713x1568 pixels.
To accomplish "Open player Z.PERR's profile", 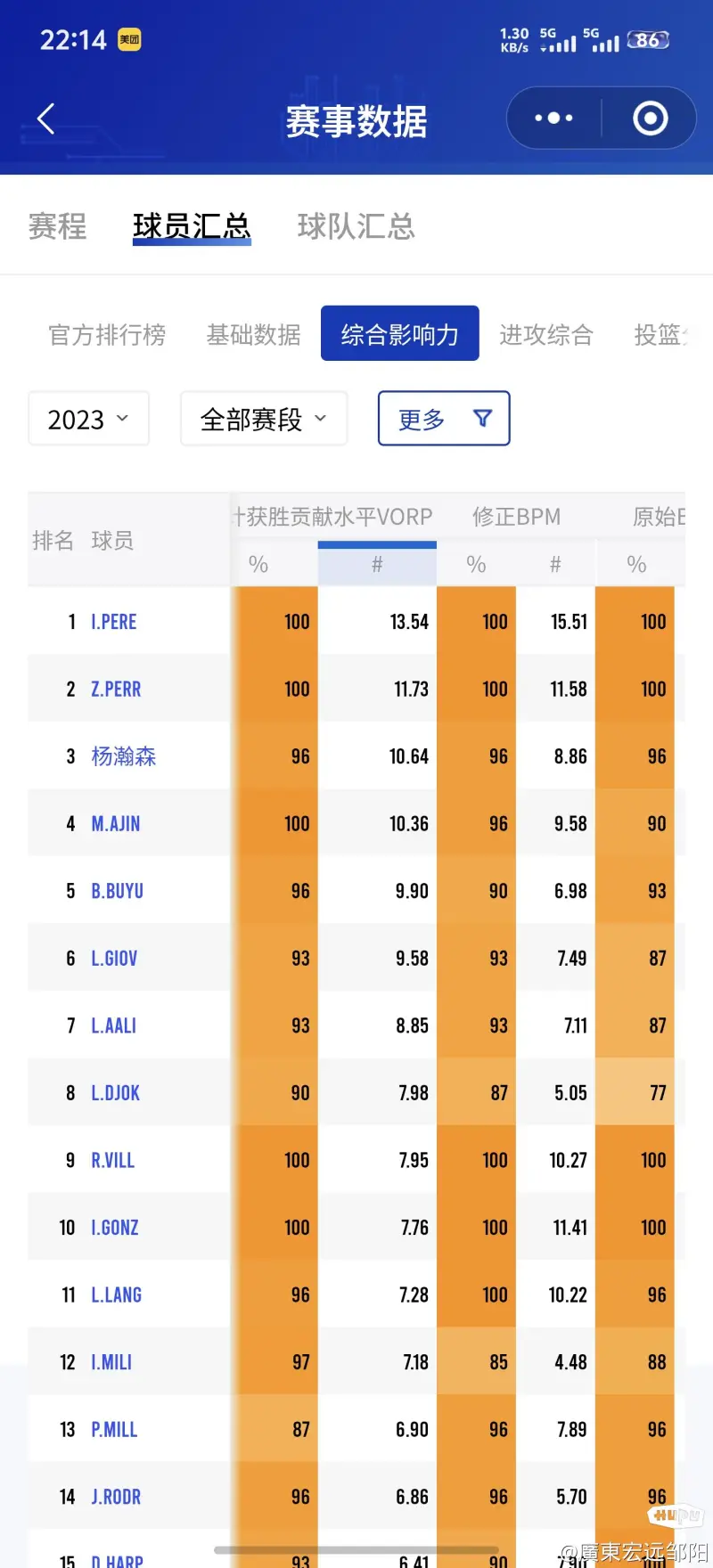I will coord(116,689).
